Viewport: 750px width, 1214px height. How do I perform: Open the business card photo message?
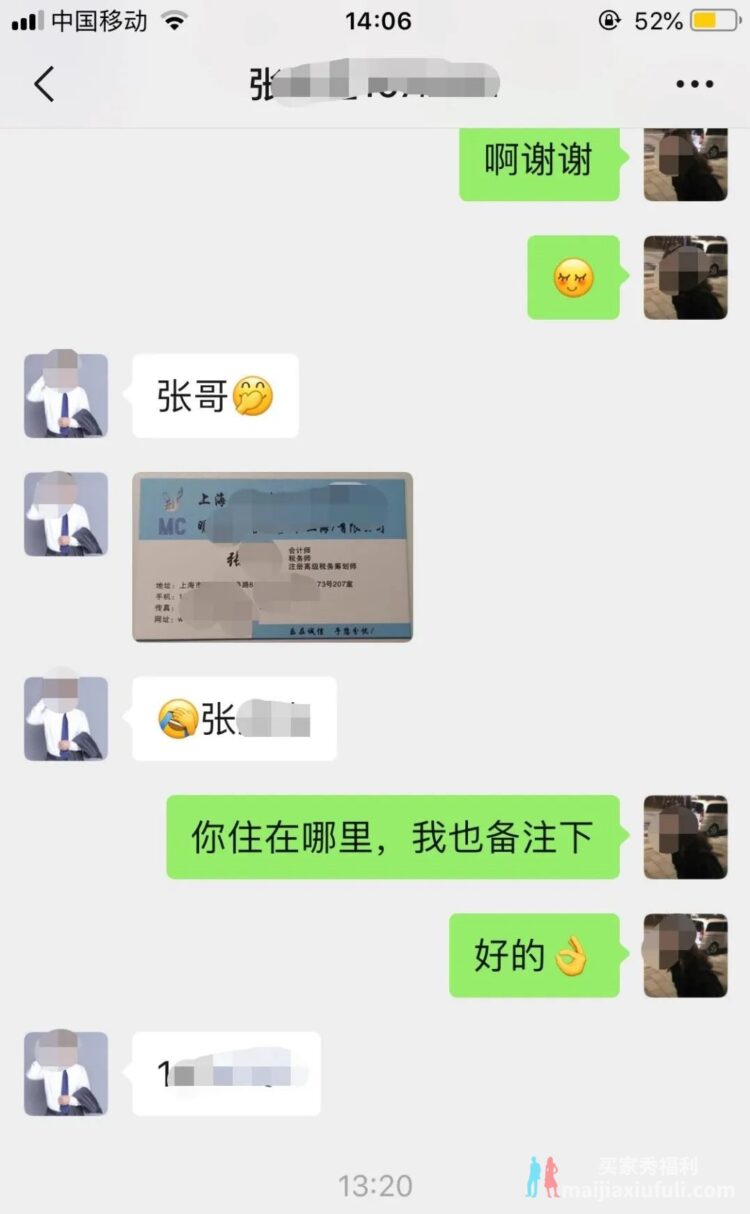coord(272,557)
